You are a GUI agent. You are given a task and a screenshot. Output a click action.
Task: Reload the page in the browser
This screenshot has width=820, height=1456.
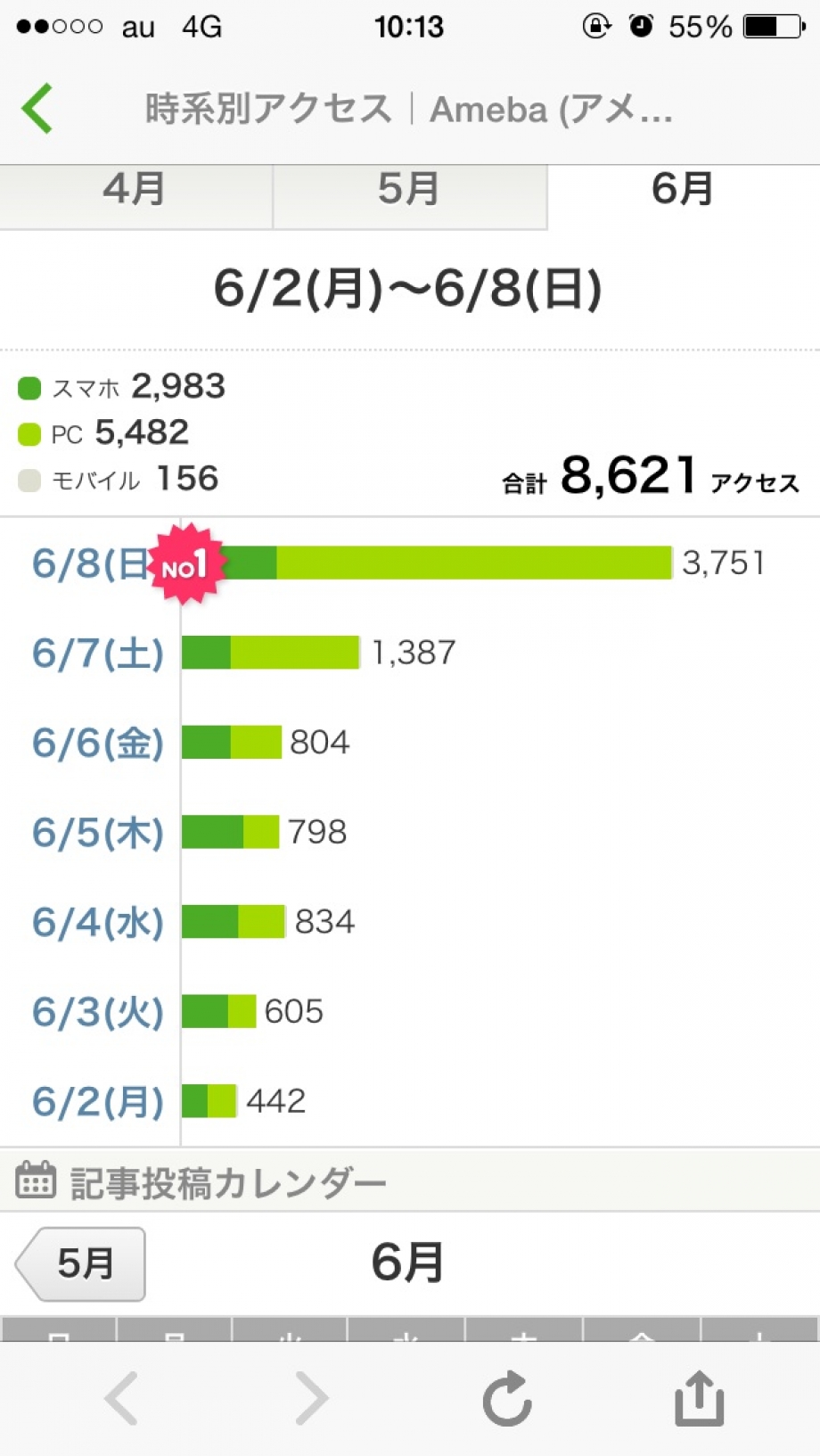507,1398
